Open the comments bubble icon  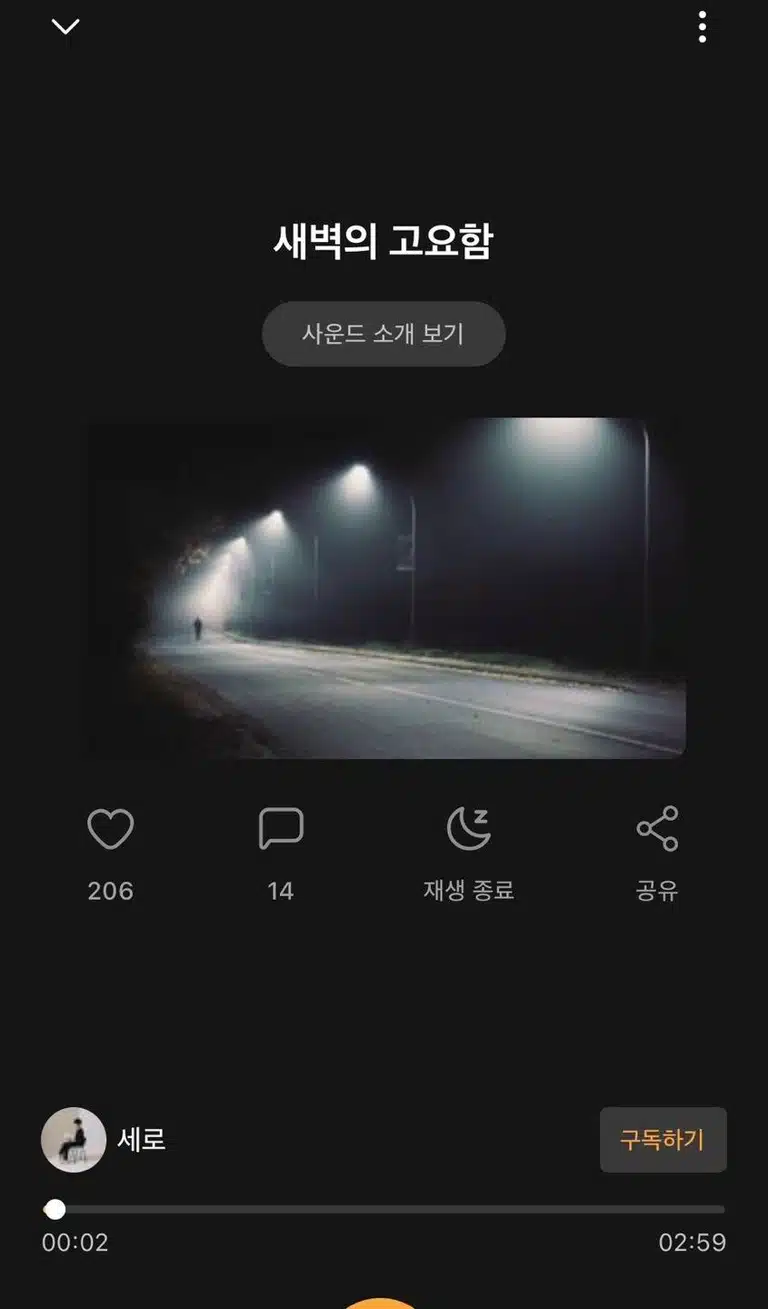point(281,829)
